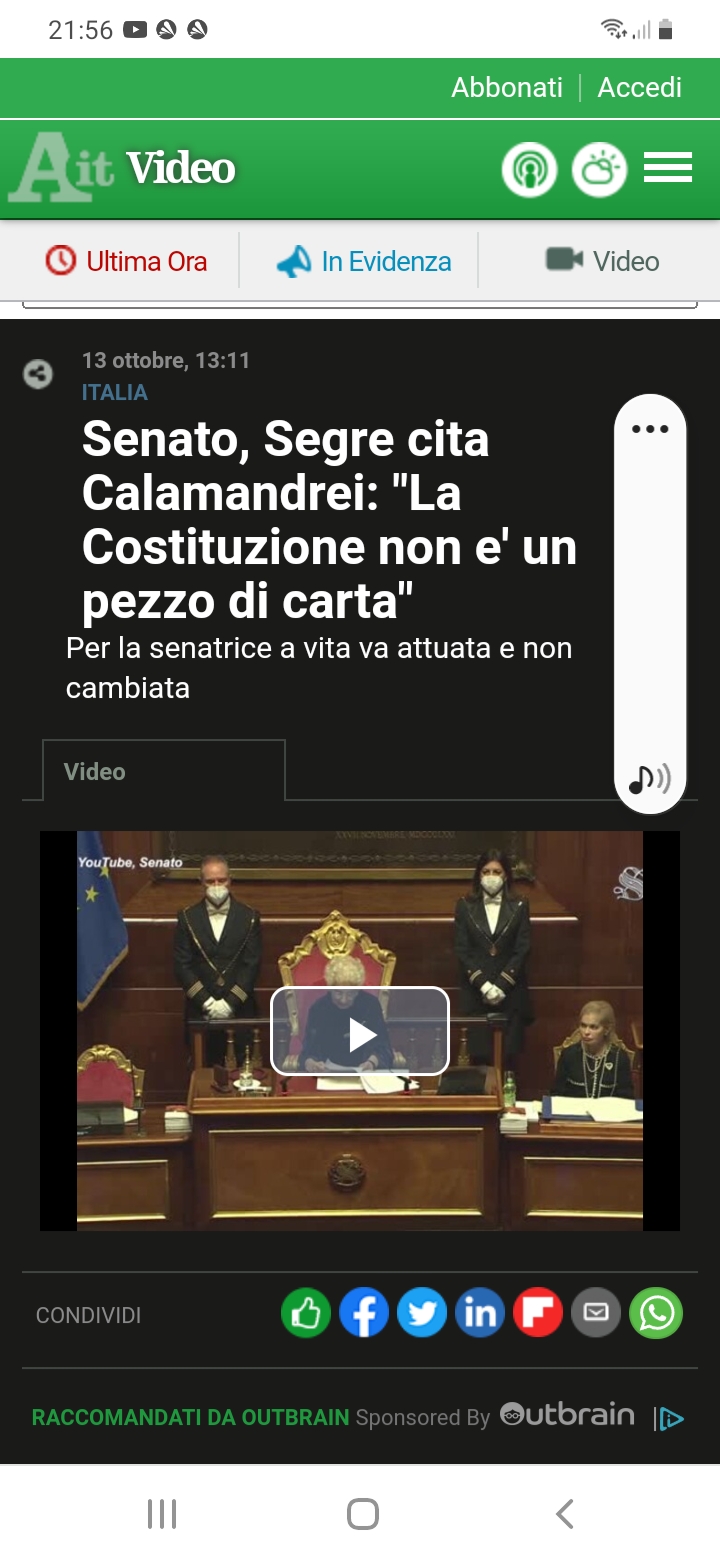Share the article via WhatsApp

(x=656, y=1314)
